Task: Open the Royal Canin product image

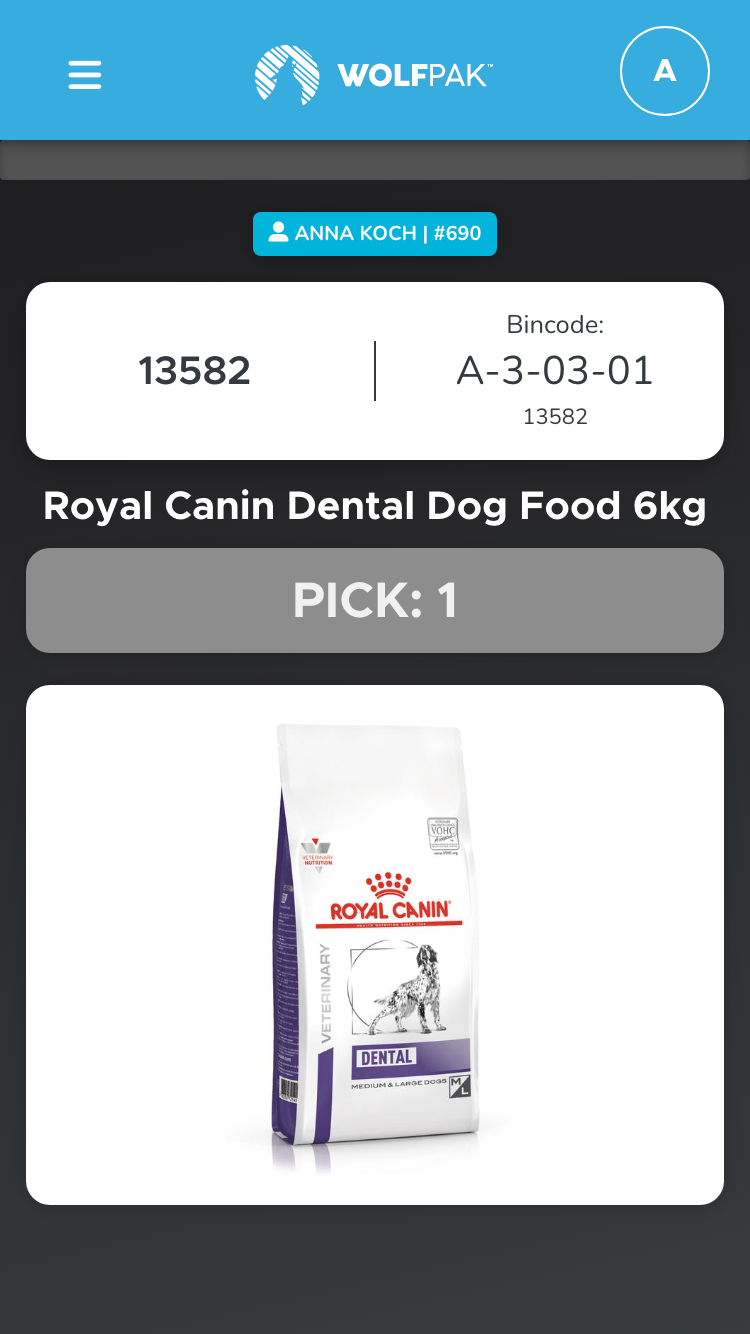Action: [x=375, y=944]
